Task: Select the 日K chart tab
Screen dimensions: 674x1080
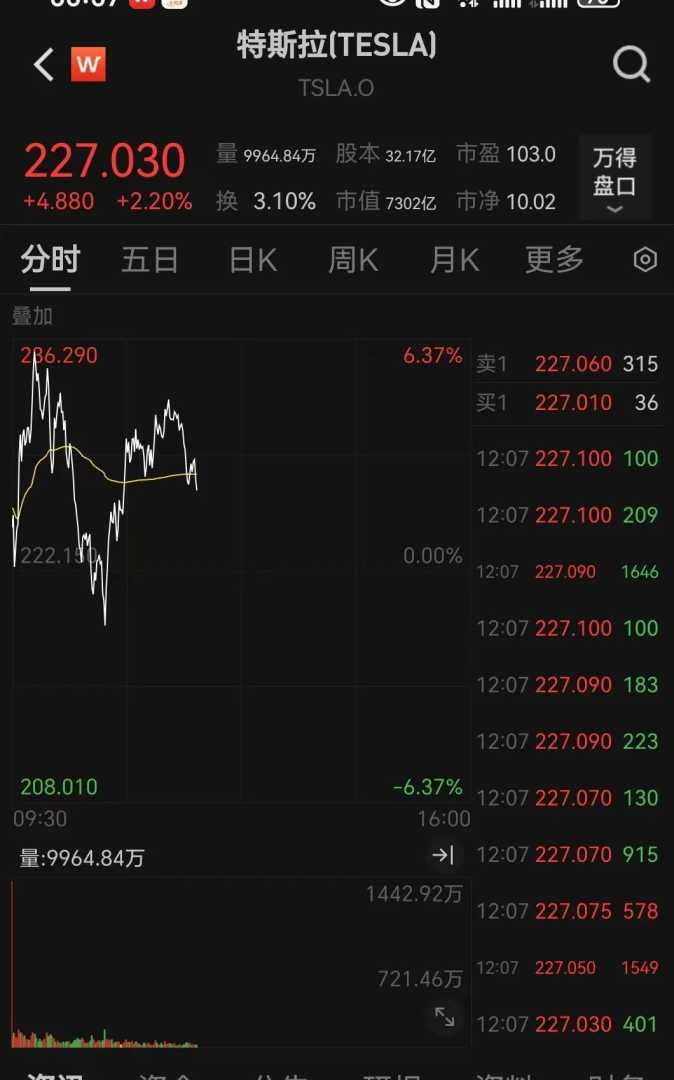Action: tap(252, 260)
